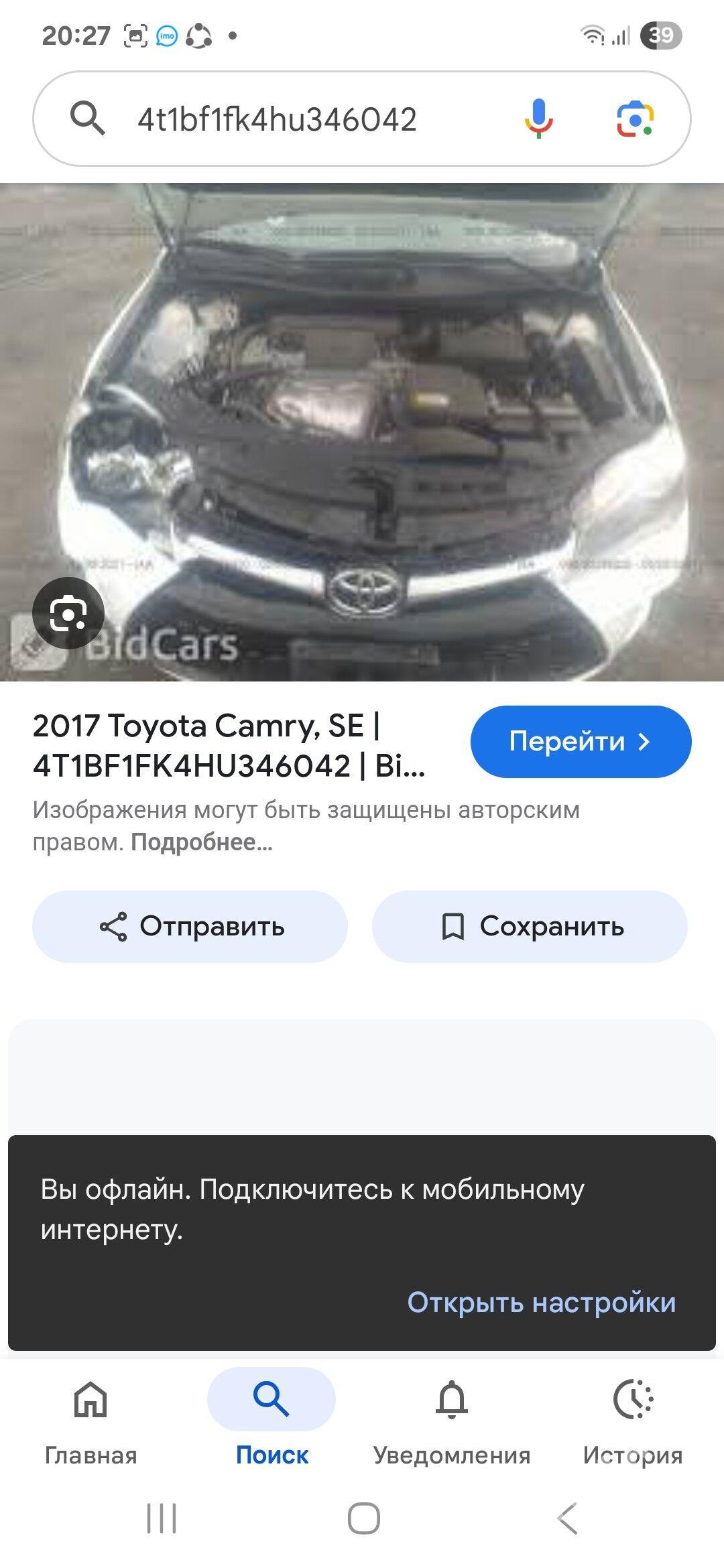
Task: Tap the share icon next to Отправить
Action: tap(113, 926)
